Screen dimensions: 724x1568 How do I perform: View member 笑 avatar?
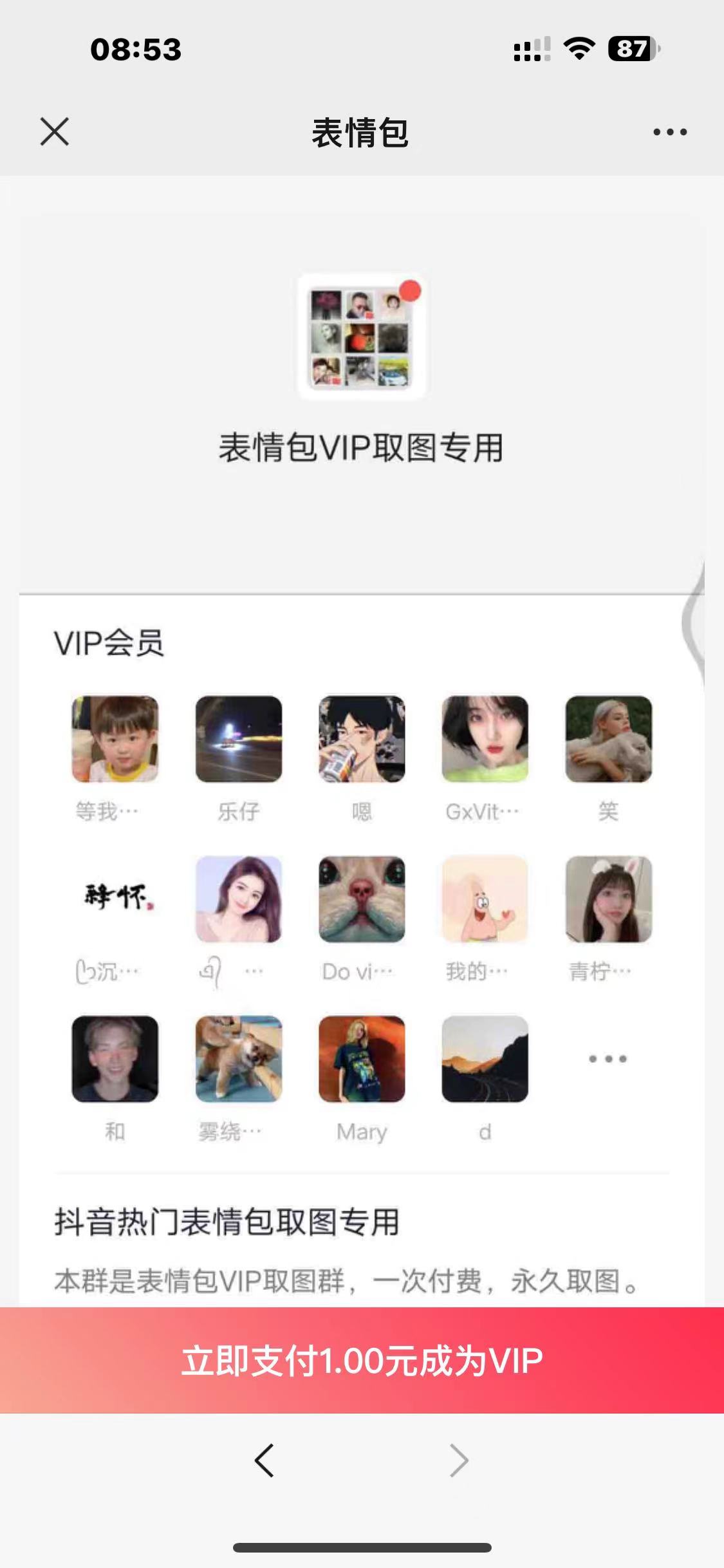(x=608, y=739)
